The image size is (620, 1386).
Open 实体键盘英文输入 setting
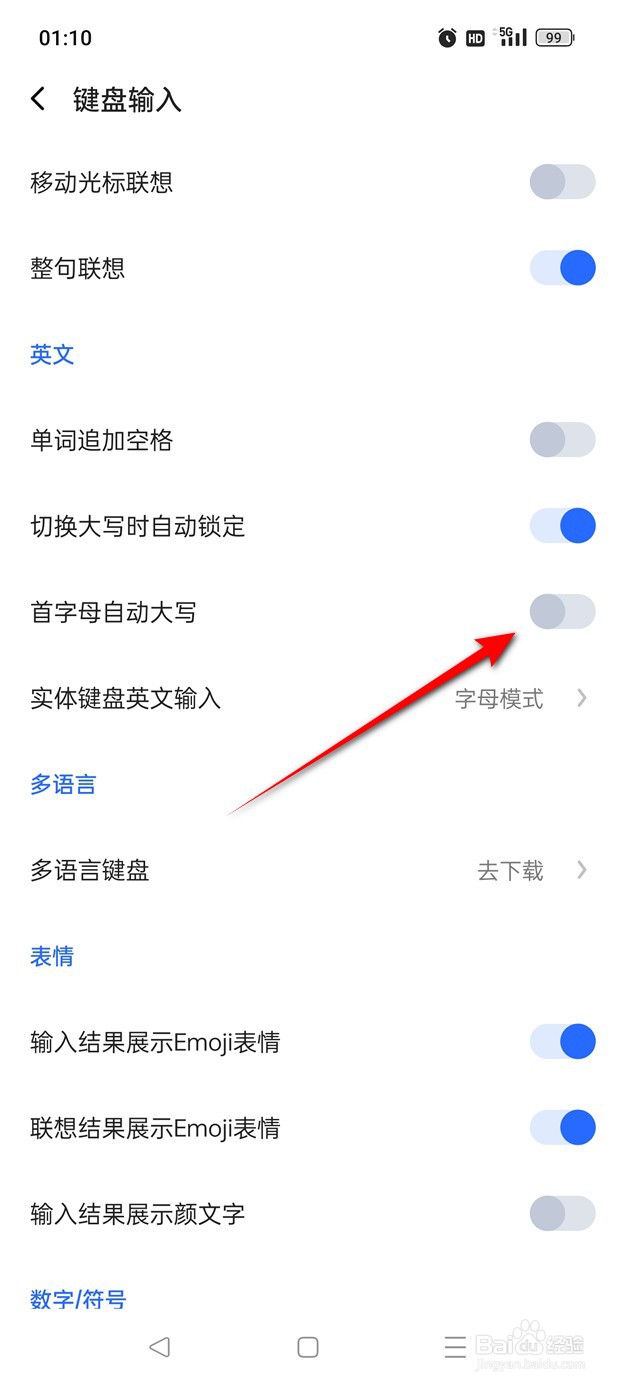coord(310,698)
